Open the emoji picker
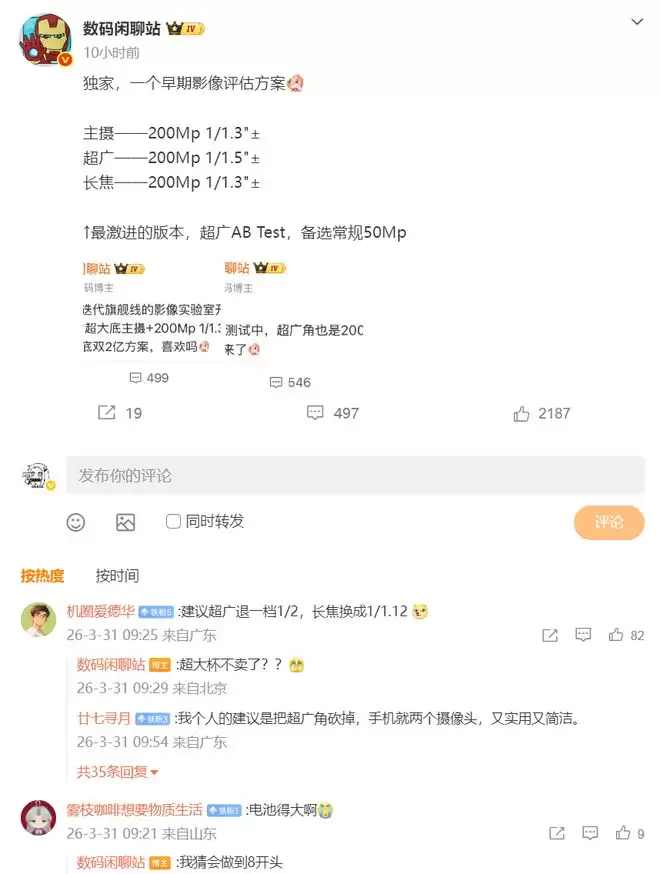 [x=76, y=522]
